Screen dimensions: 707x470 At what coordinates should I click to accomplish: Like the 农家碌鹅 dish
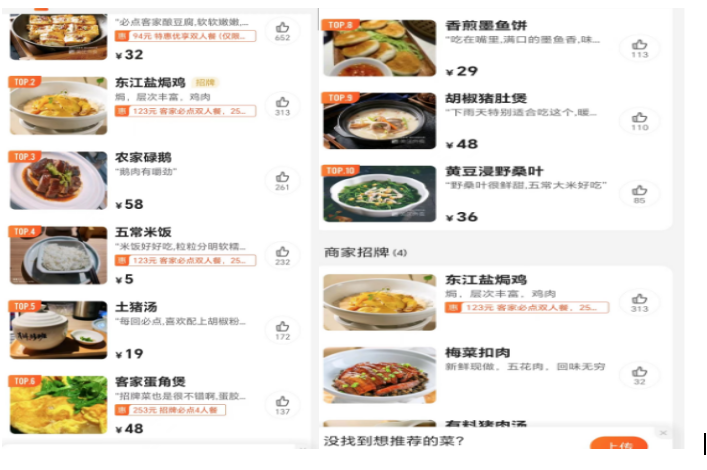(x=282, y=180)
